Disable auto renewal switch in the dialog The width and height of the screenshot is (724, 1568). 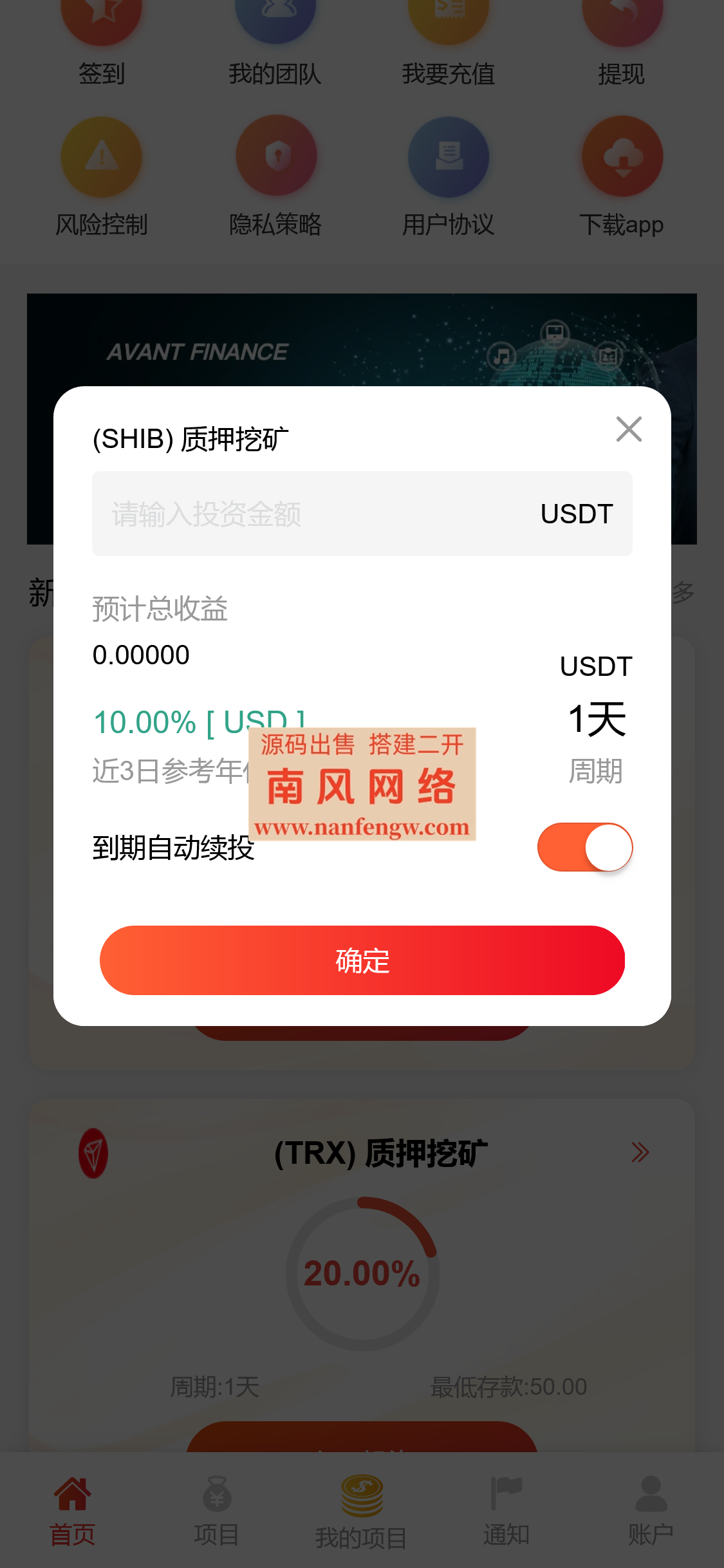point(583,847)
